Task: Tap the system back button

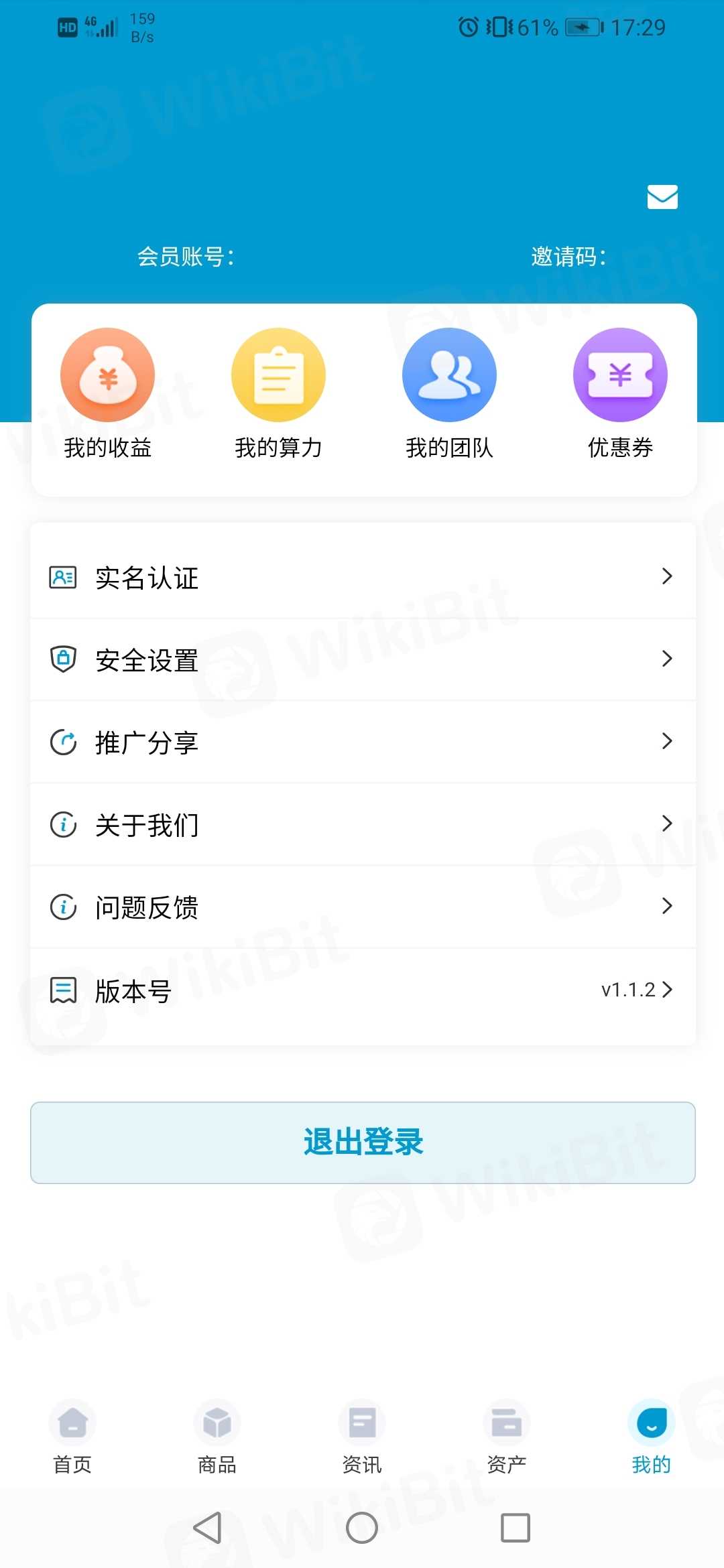Action: click(x=208, y=1528)
